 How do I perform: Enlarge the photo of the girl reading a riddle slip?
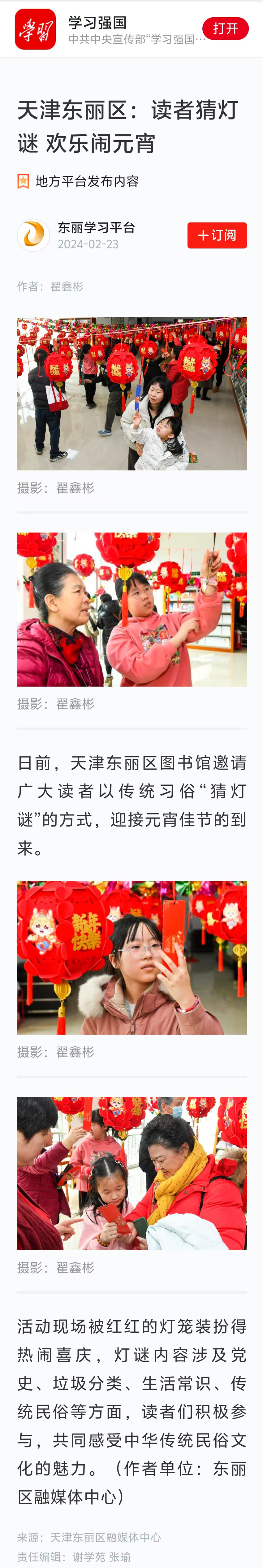pos(131,958)
